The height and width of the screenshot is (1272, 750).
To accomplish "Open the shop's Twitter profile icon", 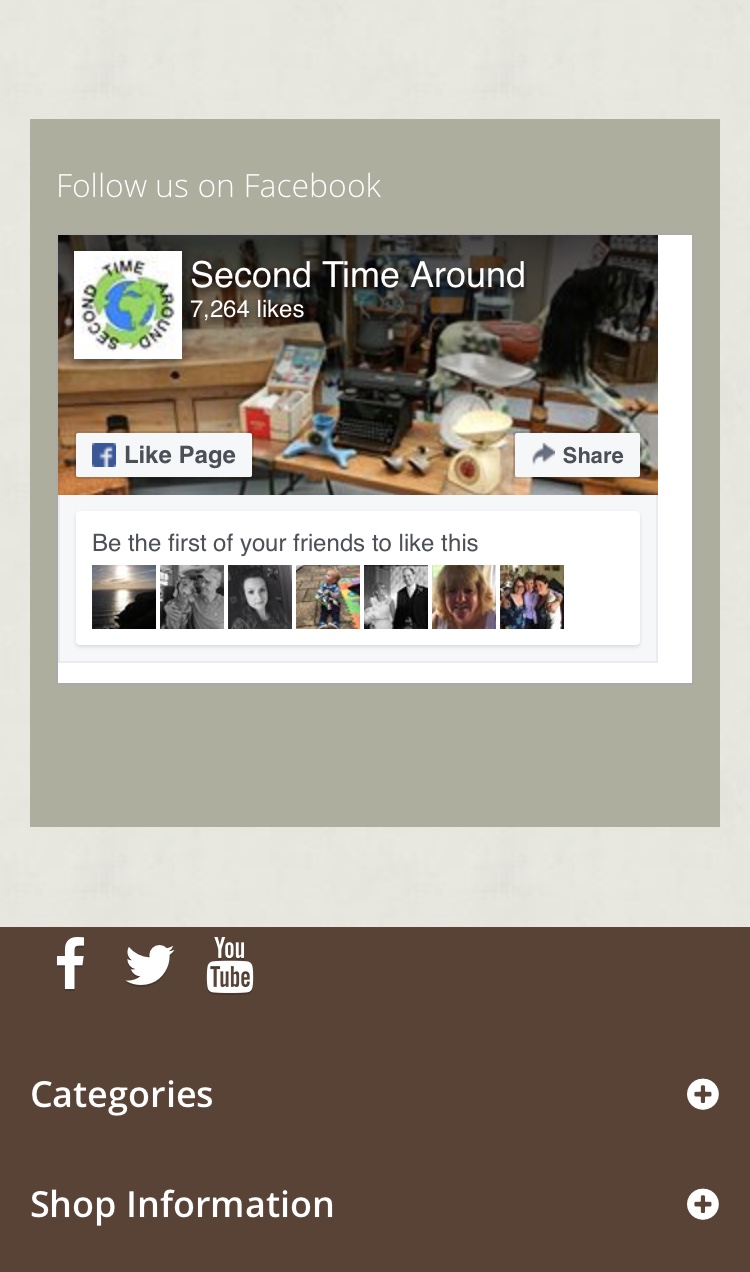I will click(x=150, y=965).
